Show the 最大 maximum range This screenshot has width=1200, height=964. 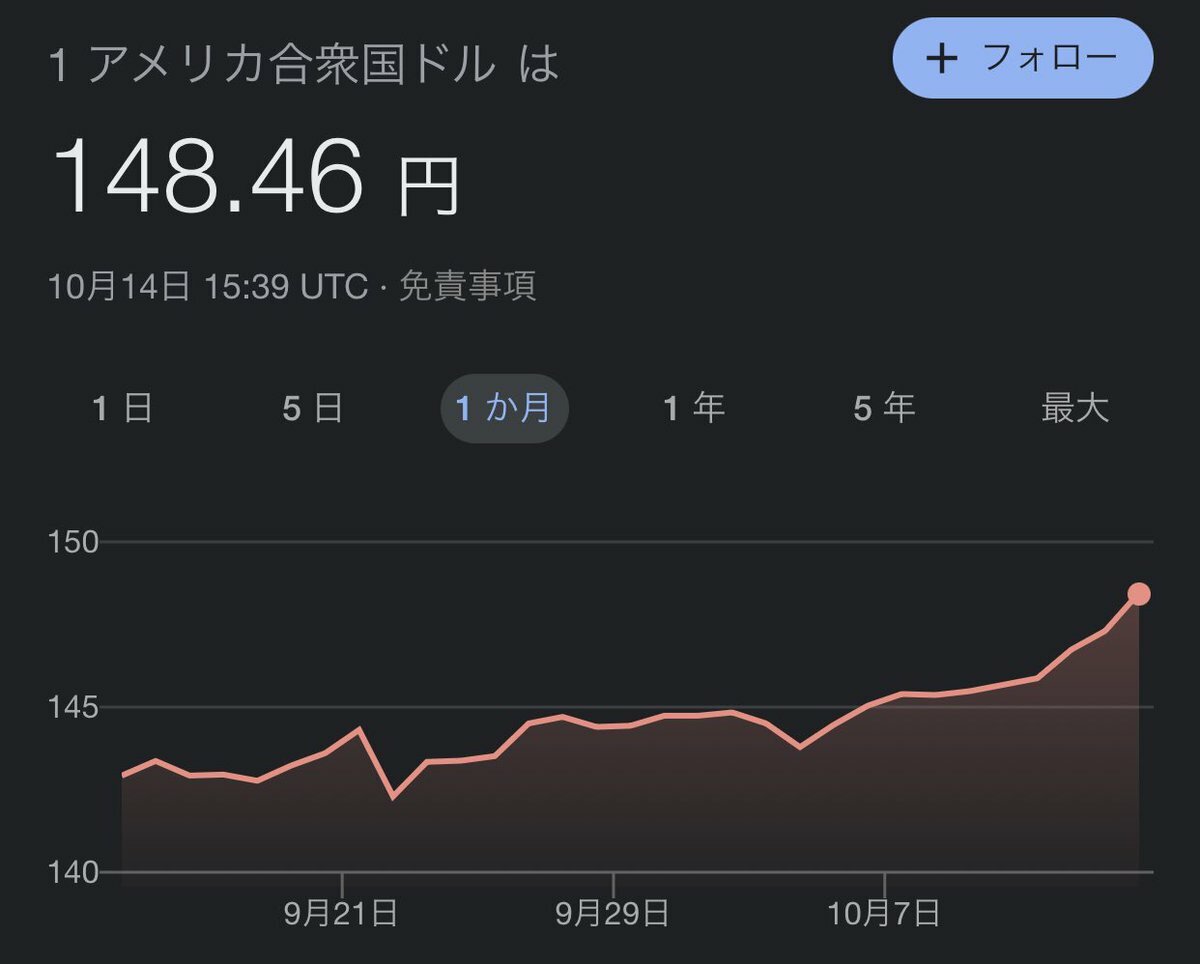(x=1075, y=408)
